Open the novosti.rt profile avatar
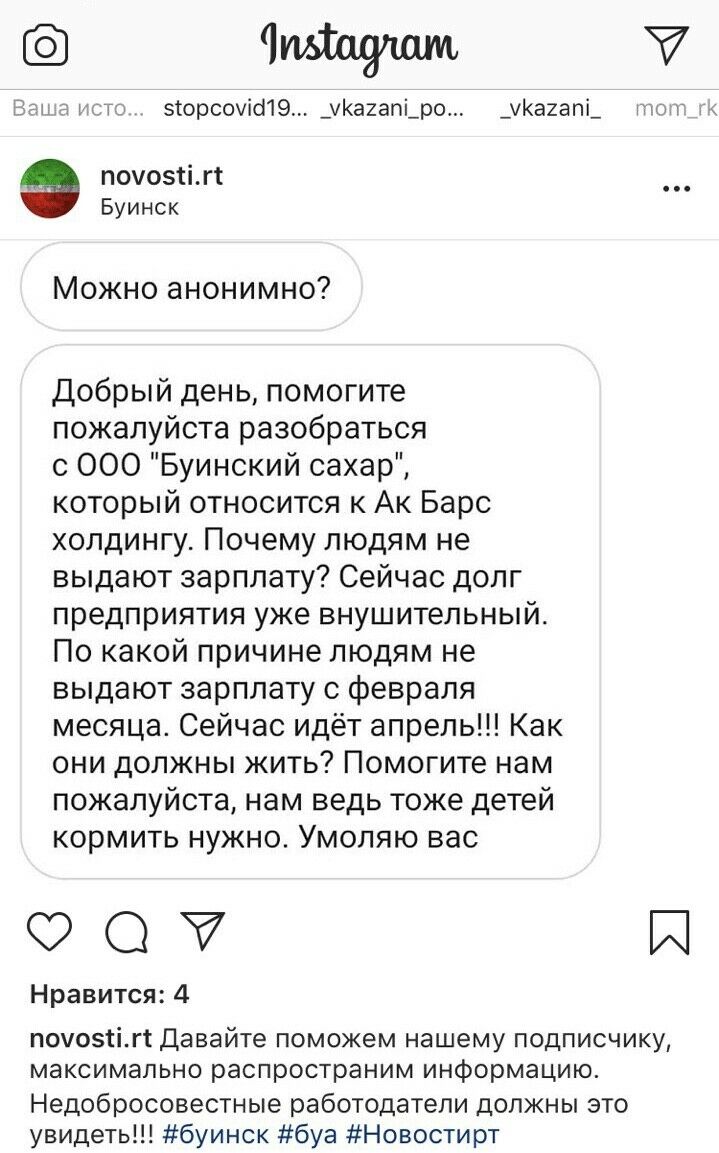 pos(49,188)
